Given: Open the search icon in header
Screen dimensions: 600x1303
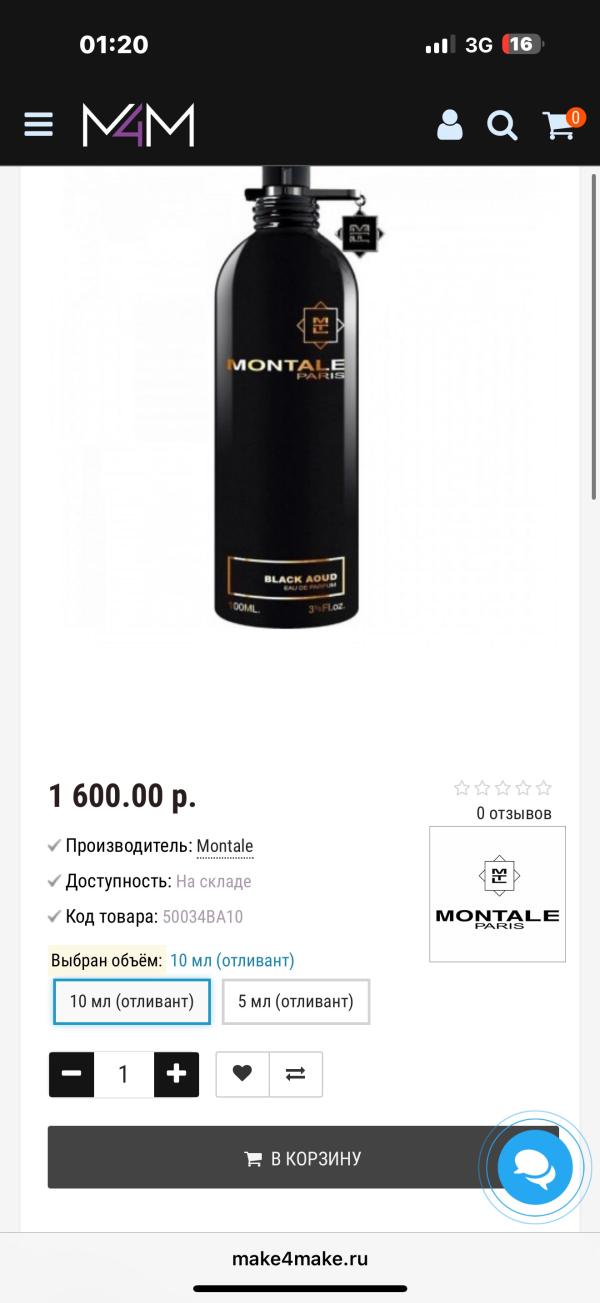Looking at the screenshot, I should pyautogui.click(x=502, y=126).
